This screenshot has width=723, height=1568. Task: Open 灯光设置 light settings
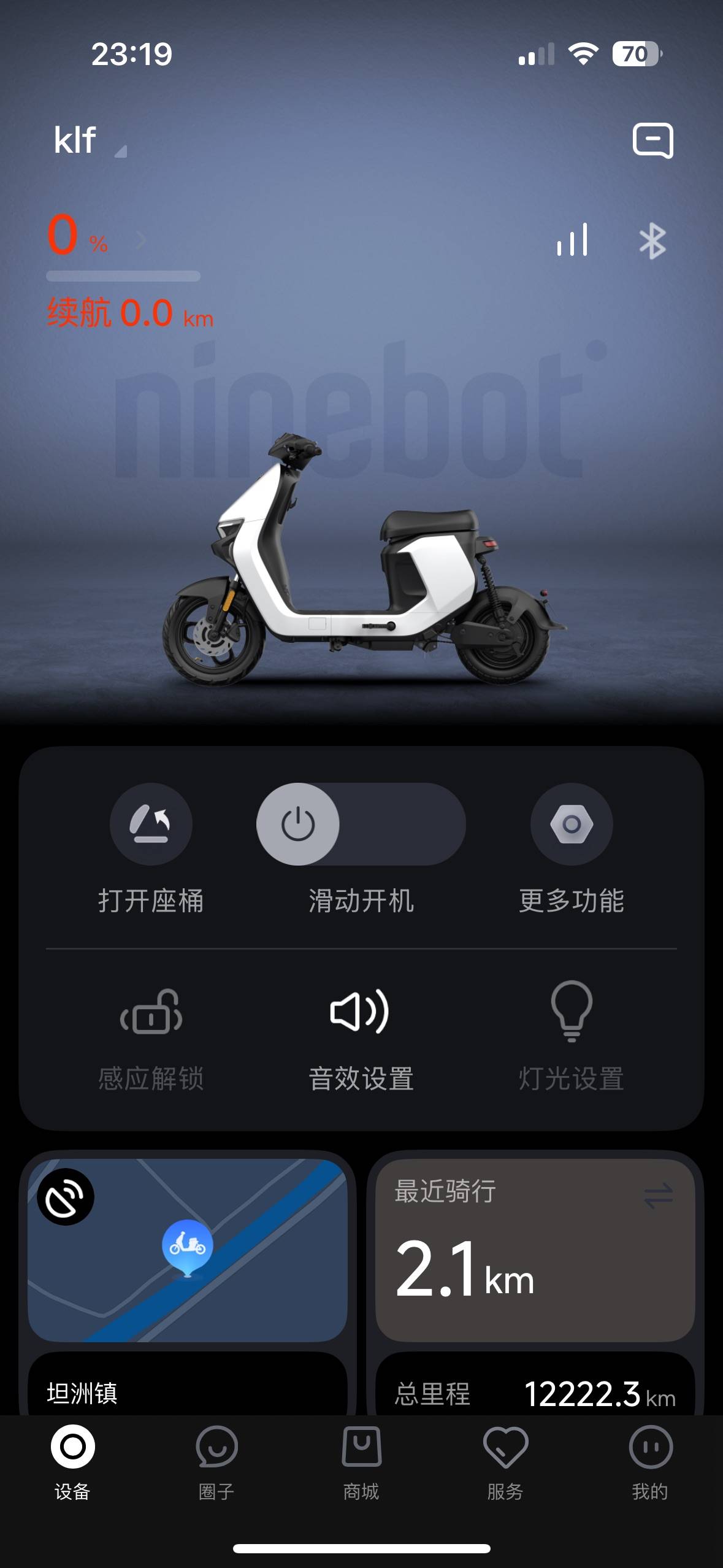coord(572,1037)
